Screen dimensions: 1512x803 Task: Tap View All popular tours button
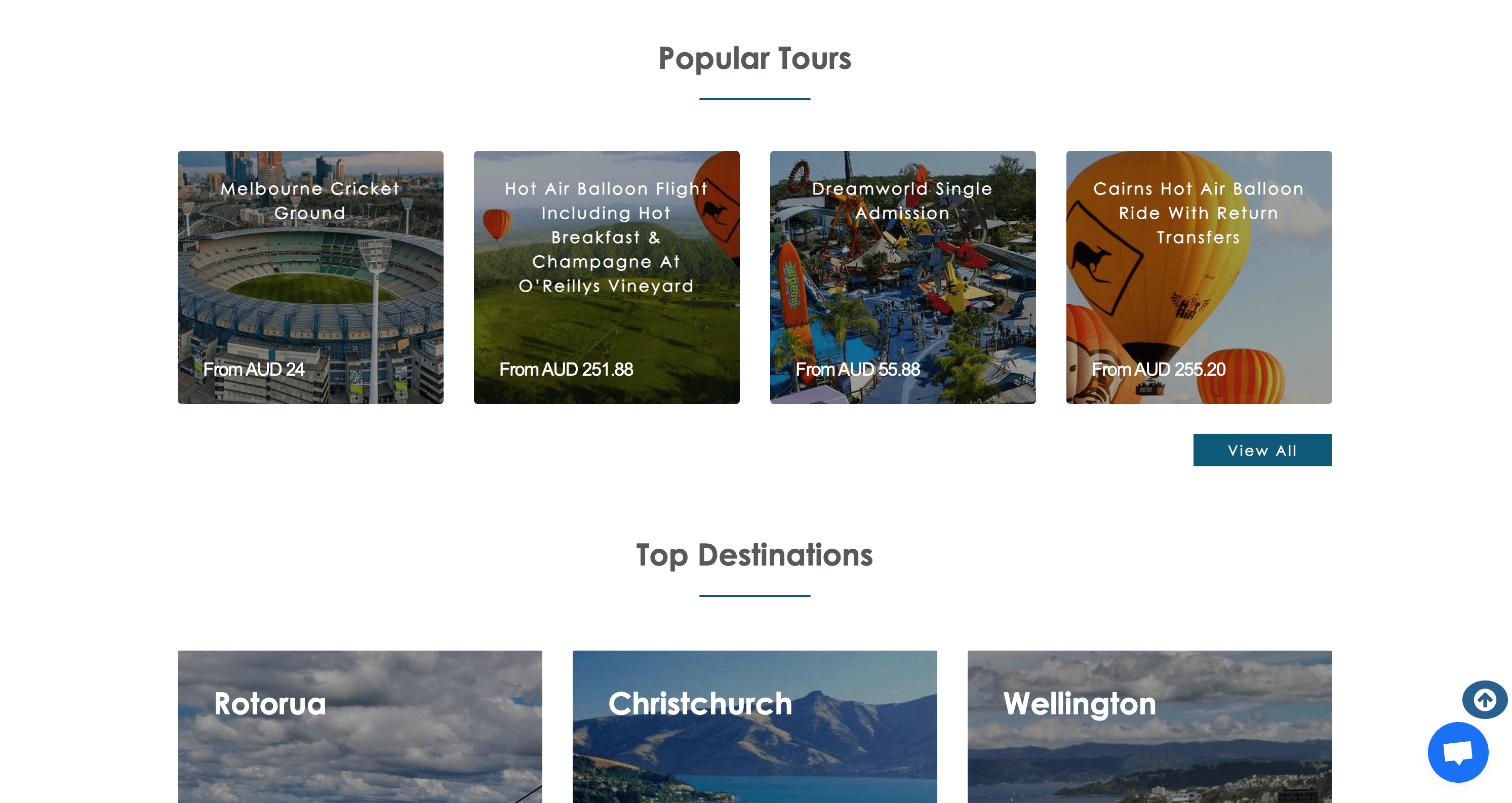[x=1262, y=450]
